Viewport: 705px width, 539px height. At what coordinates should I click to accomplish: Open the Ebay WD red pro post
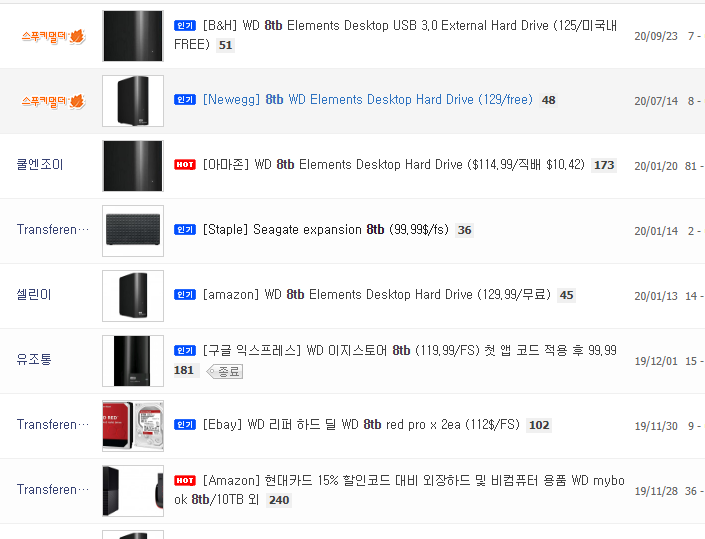pos(360,425)
